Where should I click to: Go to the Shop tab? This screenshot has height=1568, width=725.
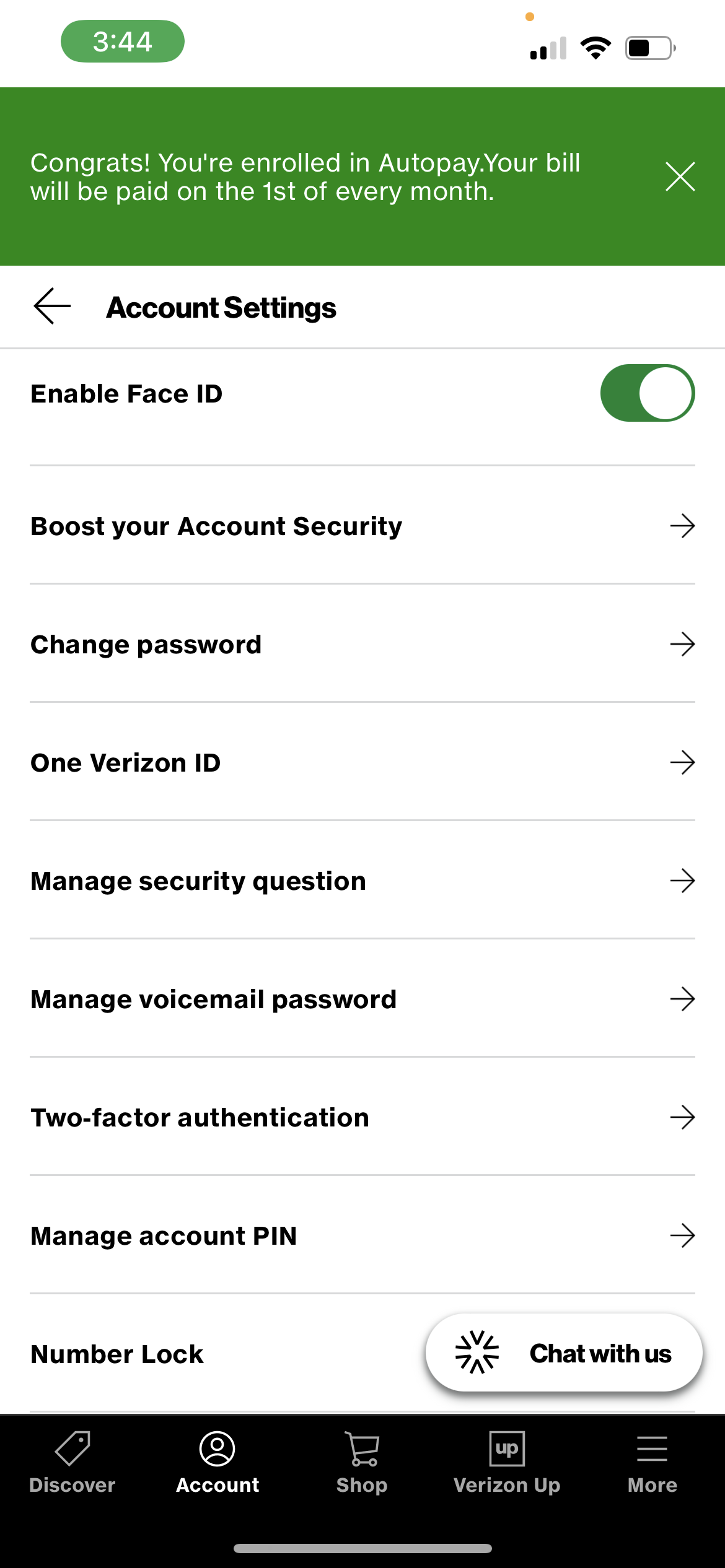(362, 1461)
